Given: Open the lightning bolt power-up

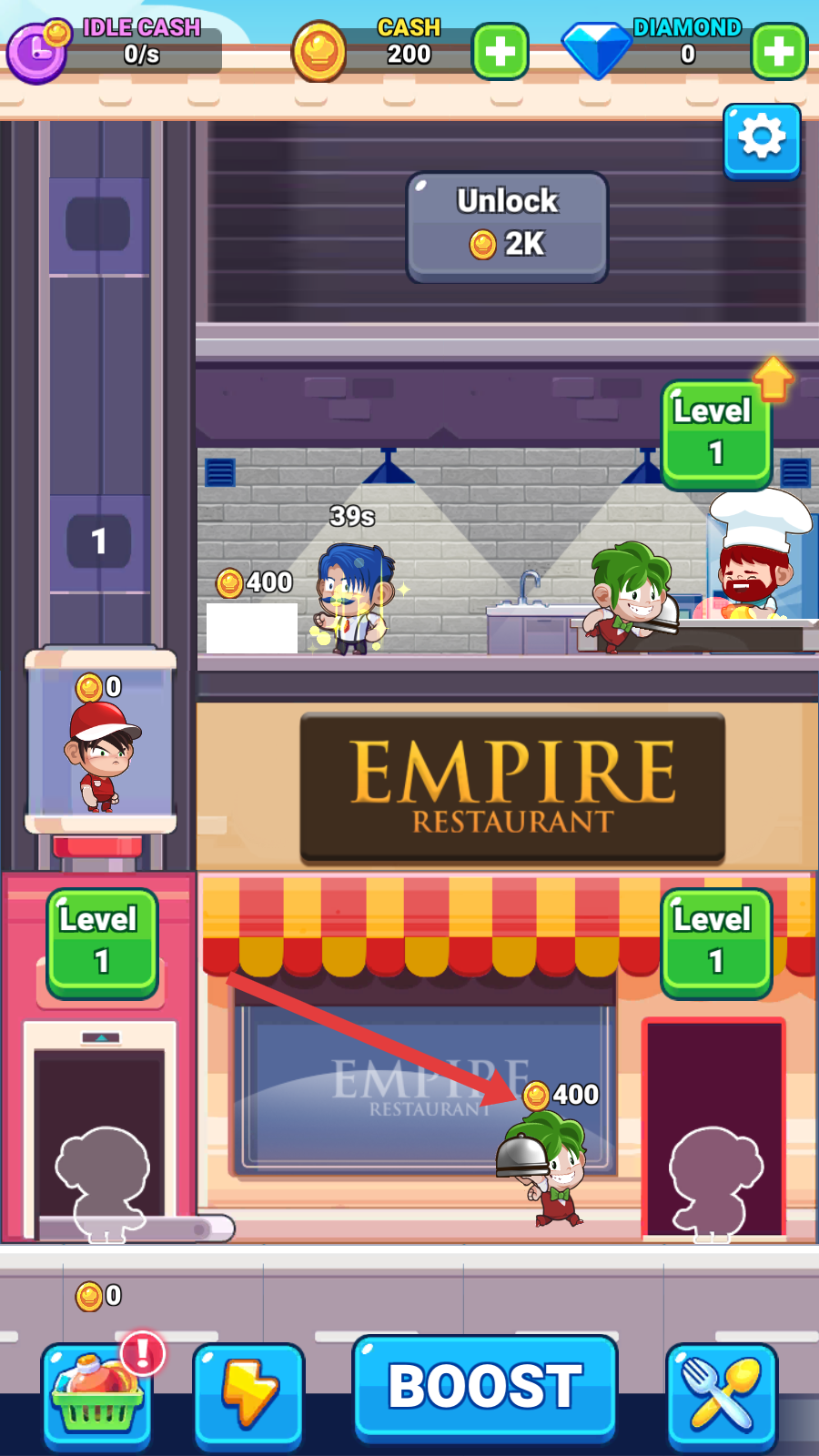Looking at the screenshot, I should 248,1395.
